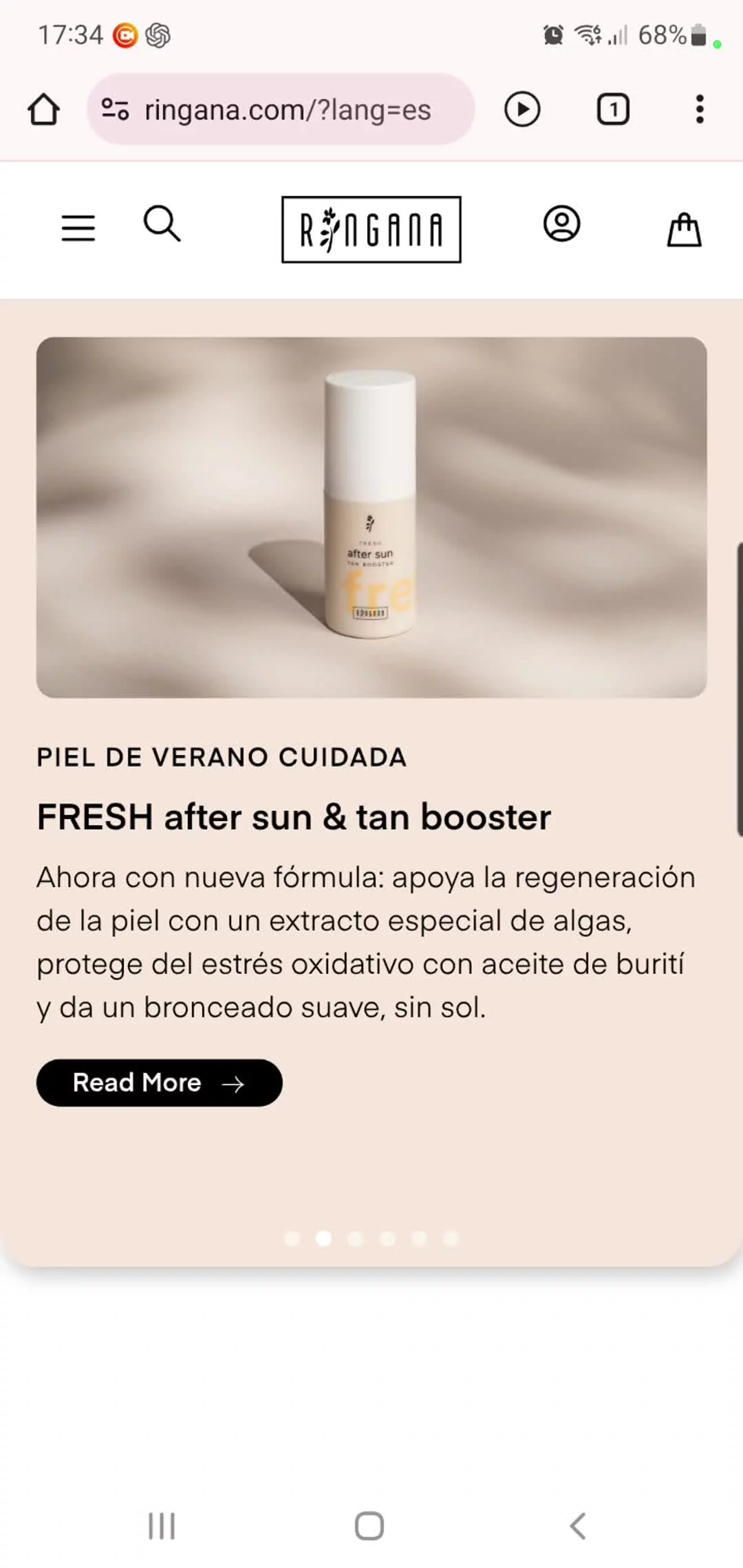Go to the Ringana homepage logo
This screenshot has height=1568, width=743.
click(371, 230)
